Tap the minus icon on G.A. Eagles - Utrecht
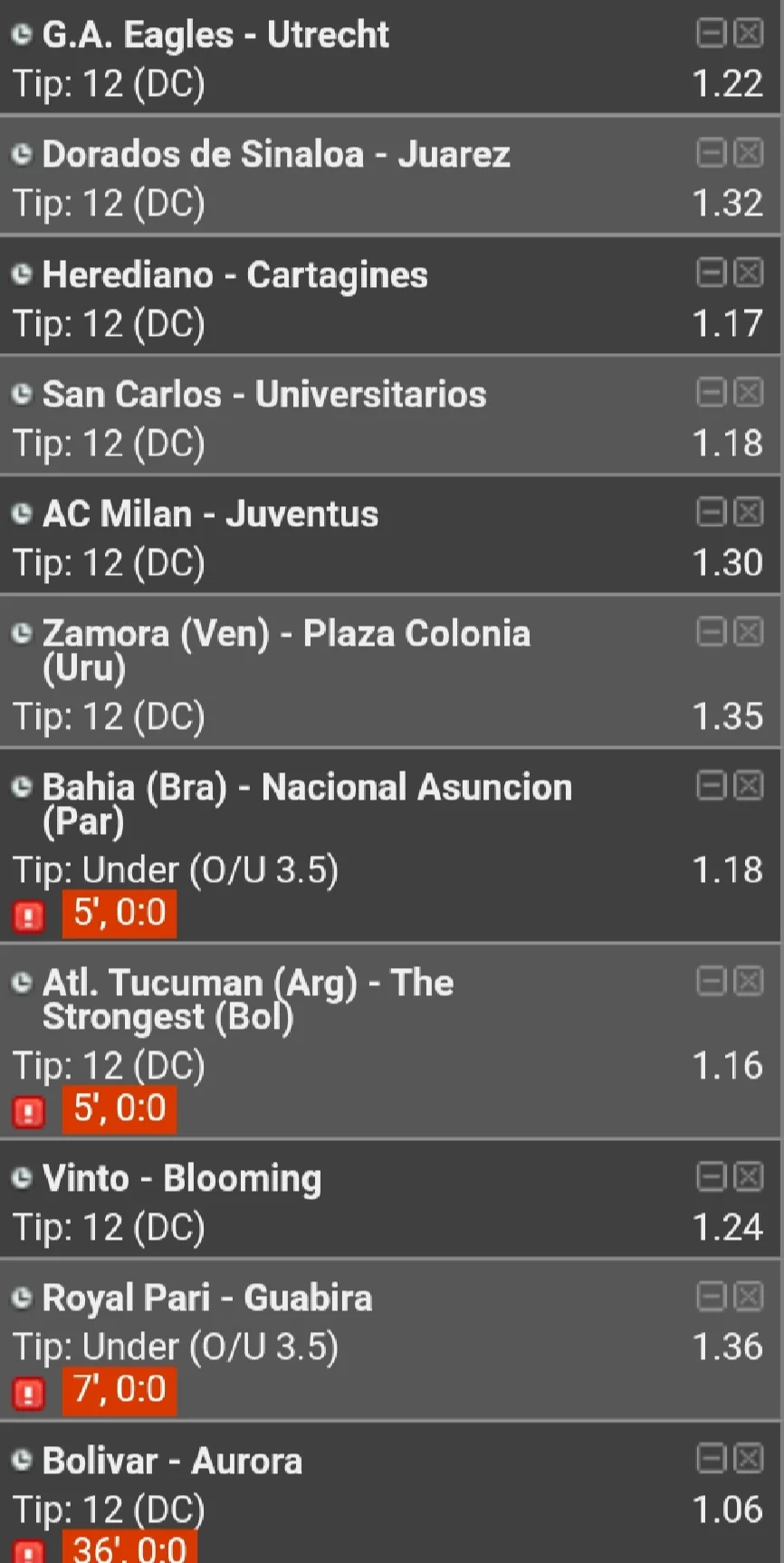Image resolution: width=784 pixels, height=1563 pixels. [711, 34]
